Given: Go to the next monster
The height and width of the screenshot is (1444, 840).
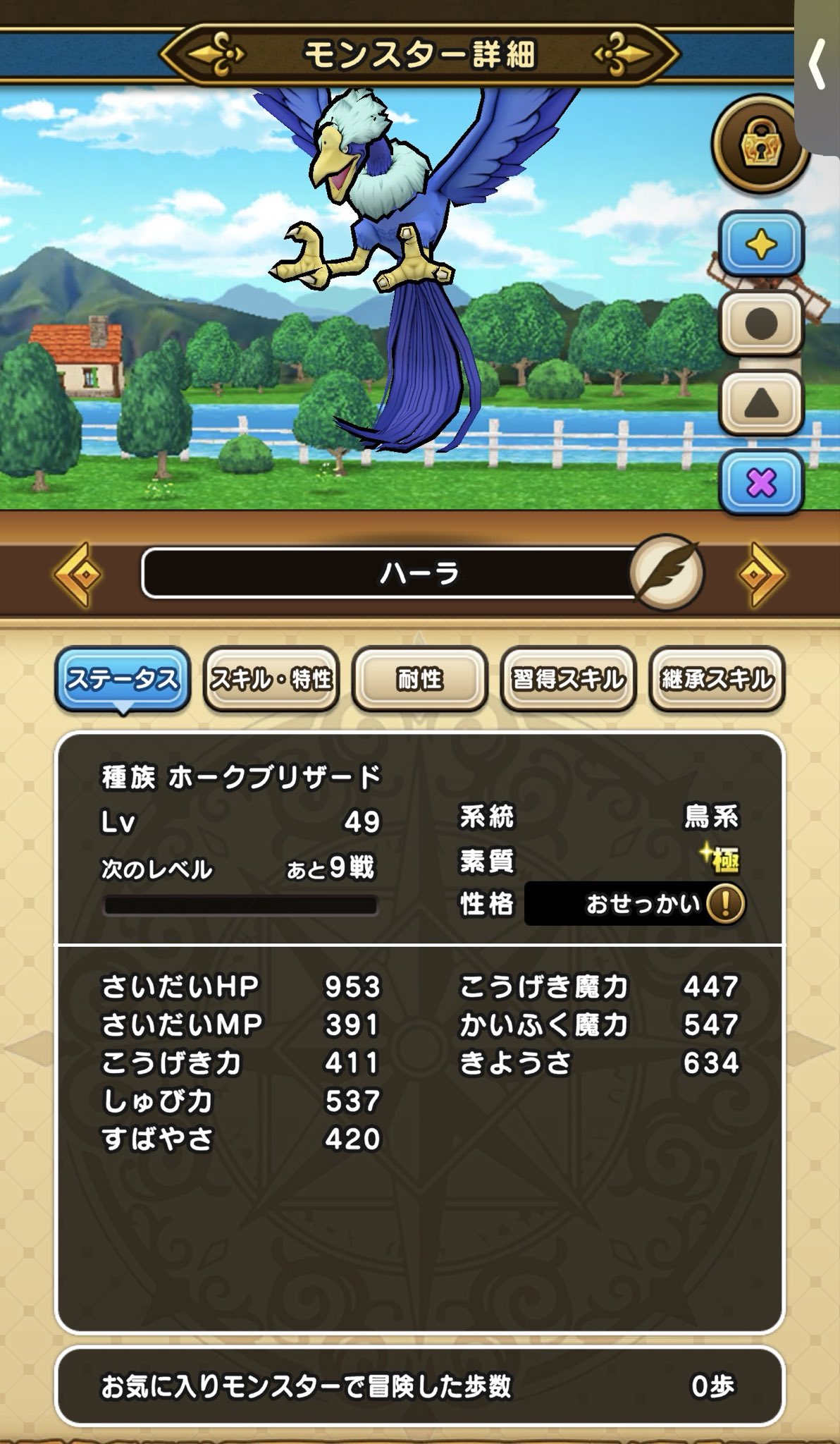Looking at the screenshot, I should [761, 574].
